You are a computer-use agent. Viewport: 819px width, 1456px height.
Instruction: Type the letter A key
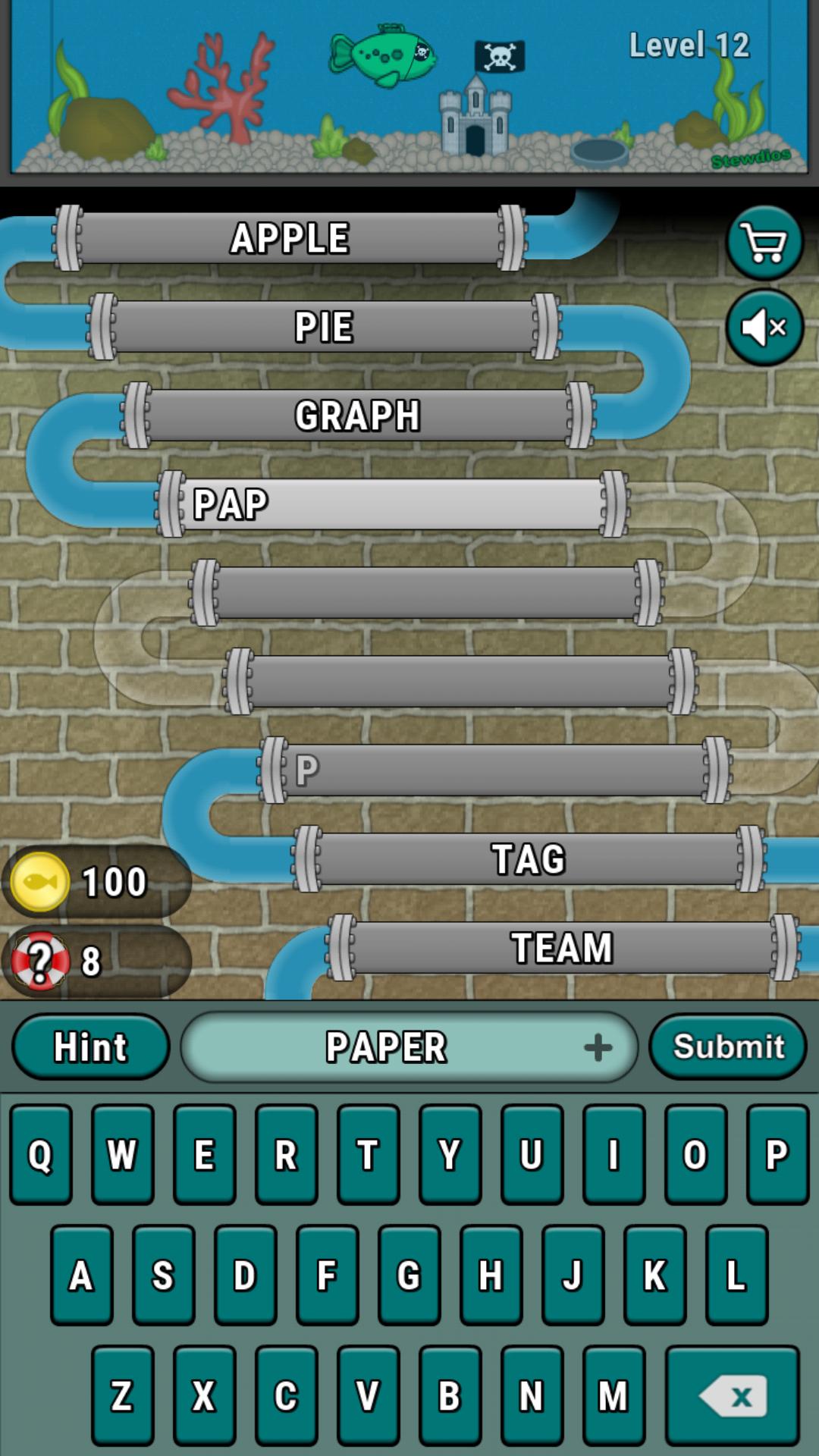click(x=81, y=1275)
